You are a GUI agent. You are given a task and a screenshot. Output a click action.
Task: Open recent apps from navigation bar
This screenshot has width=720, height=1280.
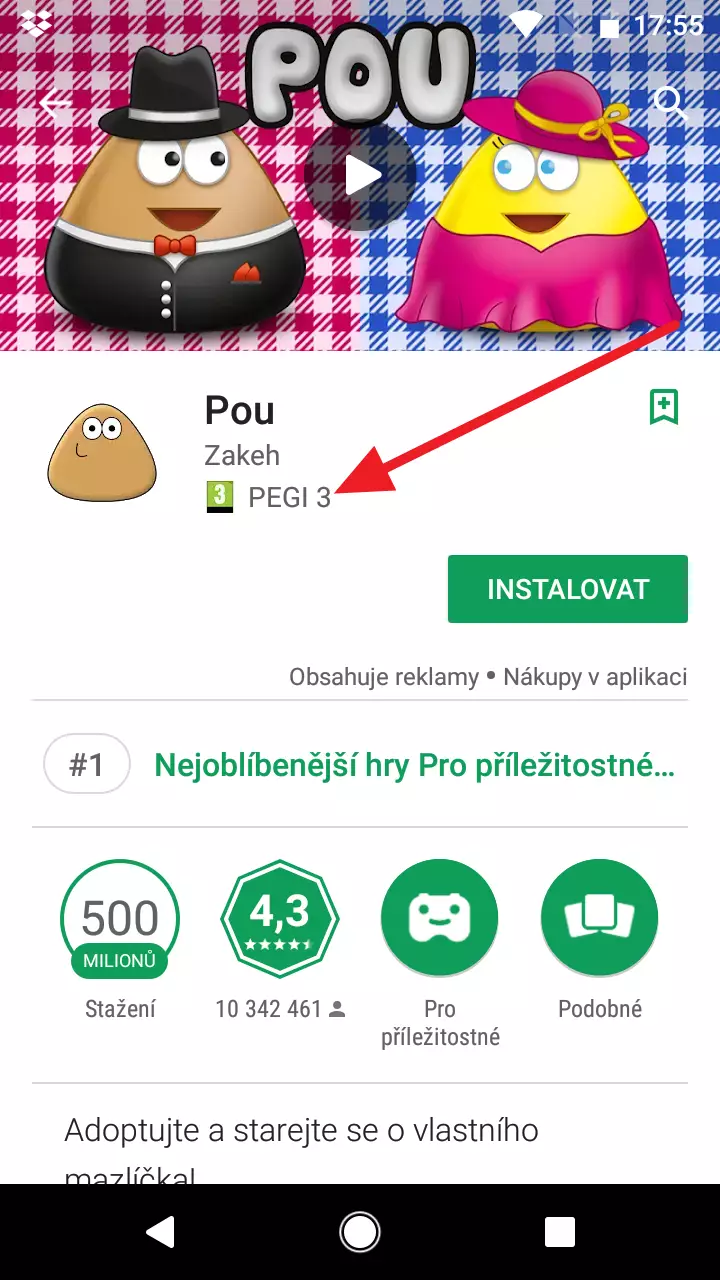pyautogui.click(x=560, y=1232)
